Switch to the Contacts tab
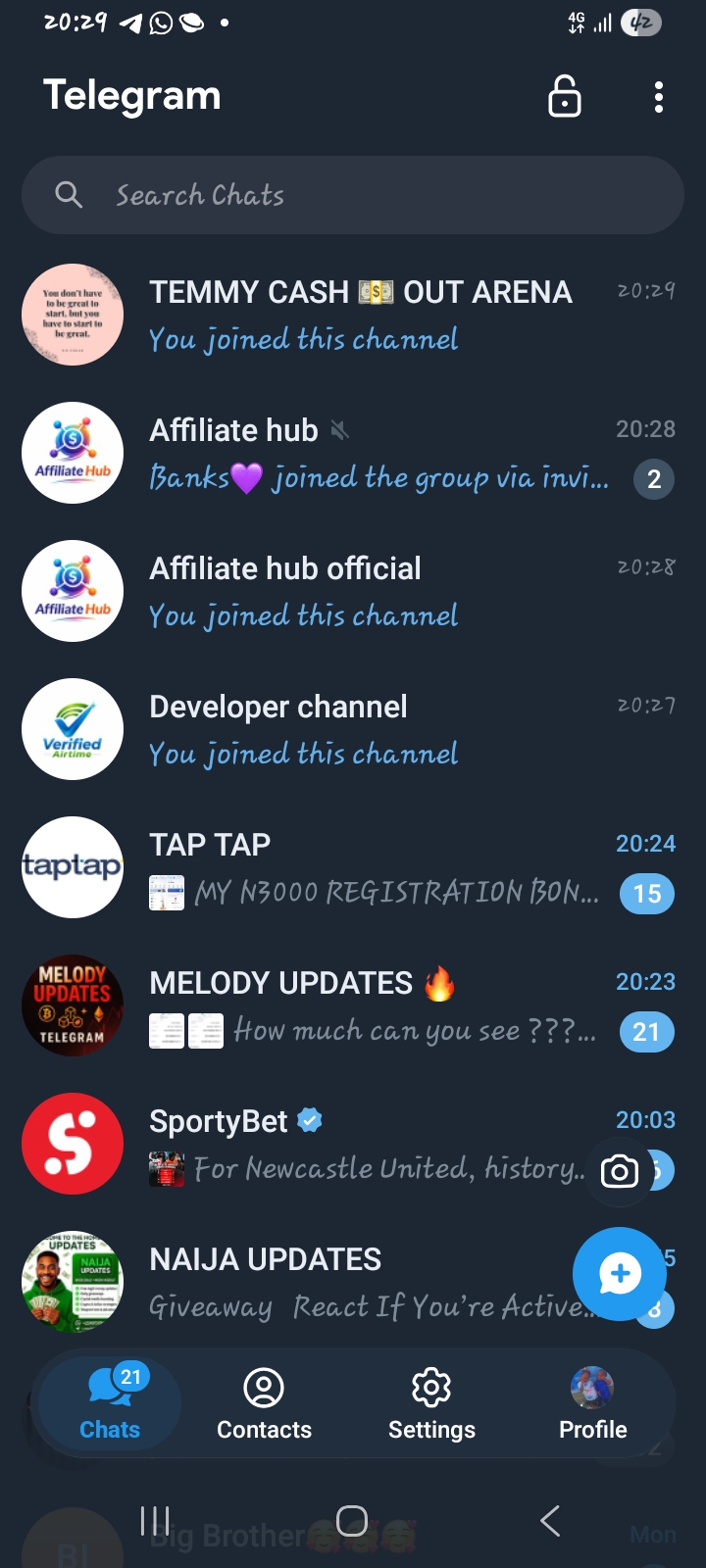This screenshot has height=1568, width=706. point(264,1403)
